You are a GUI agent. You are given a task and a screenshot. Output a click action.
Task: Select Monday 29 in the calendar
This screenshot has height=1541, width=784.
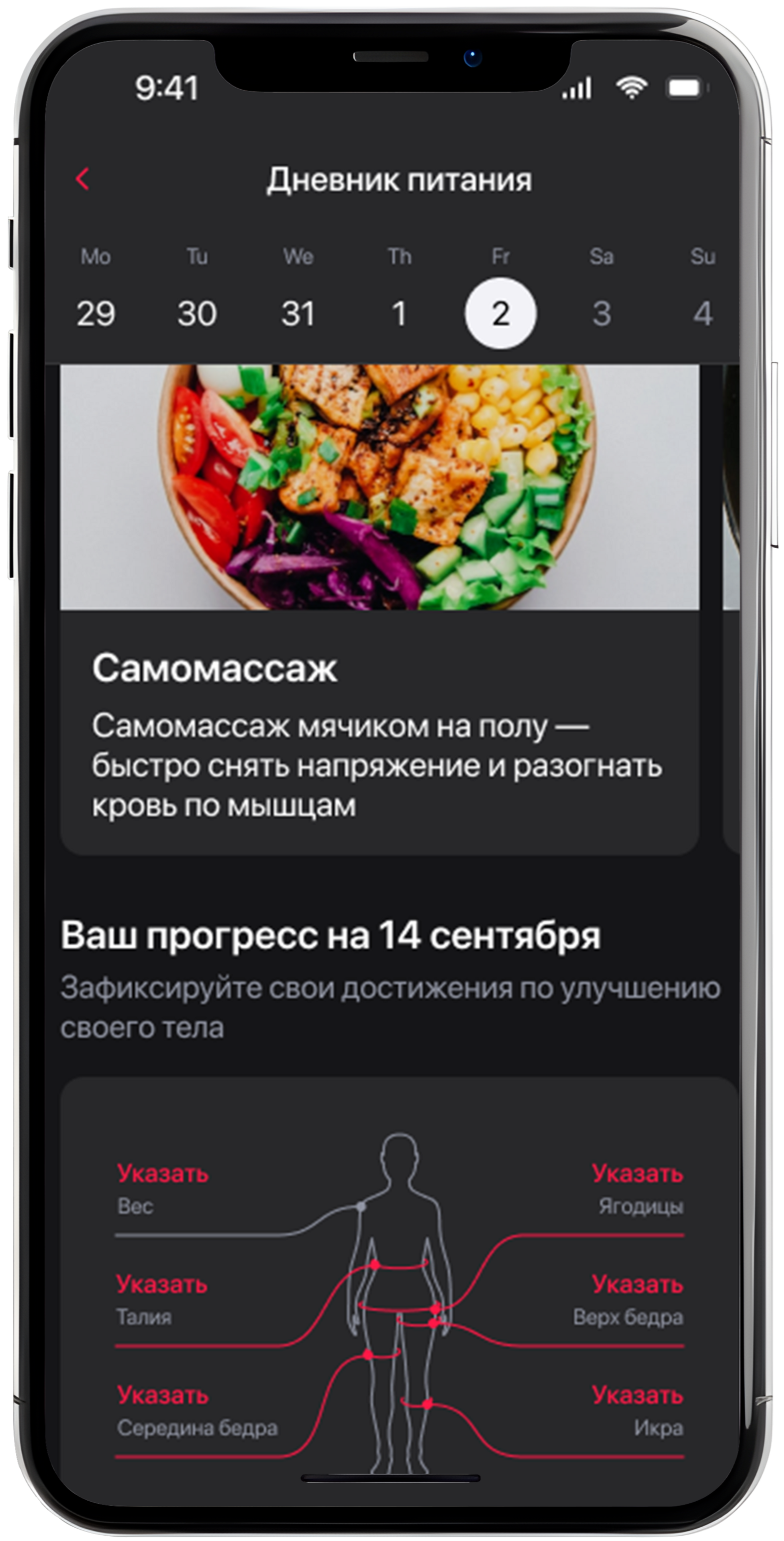coord(96,313)
